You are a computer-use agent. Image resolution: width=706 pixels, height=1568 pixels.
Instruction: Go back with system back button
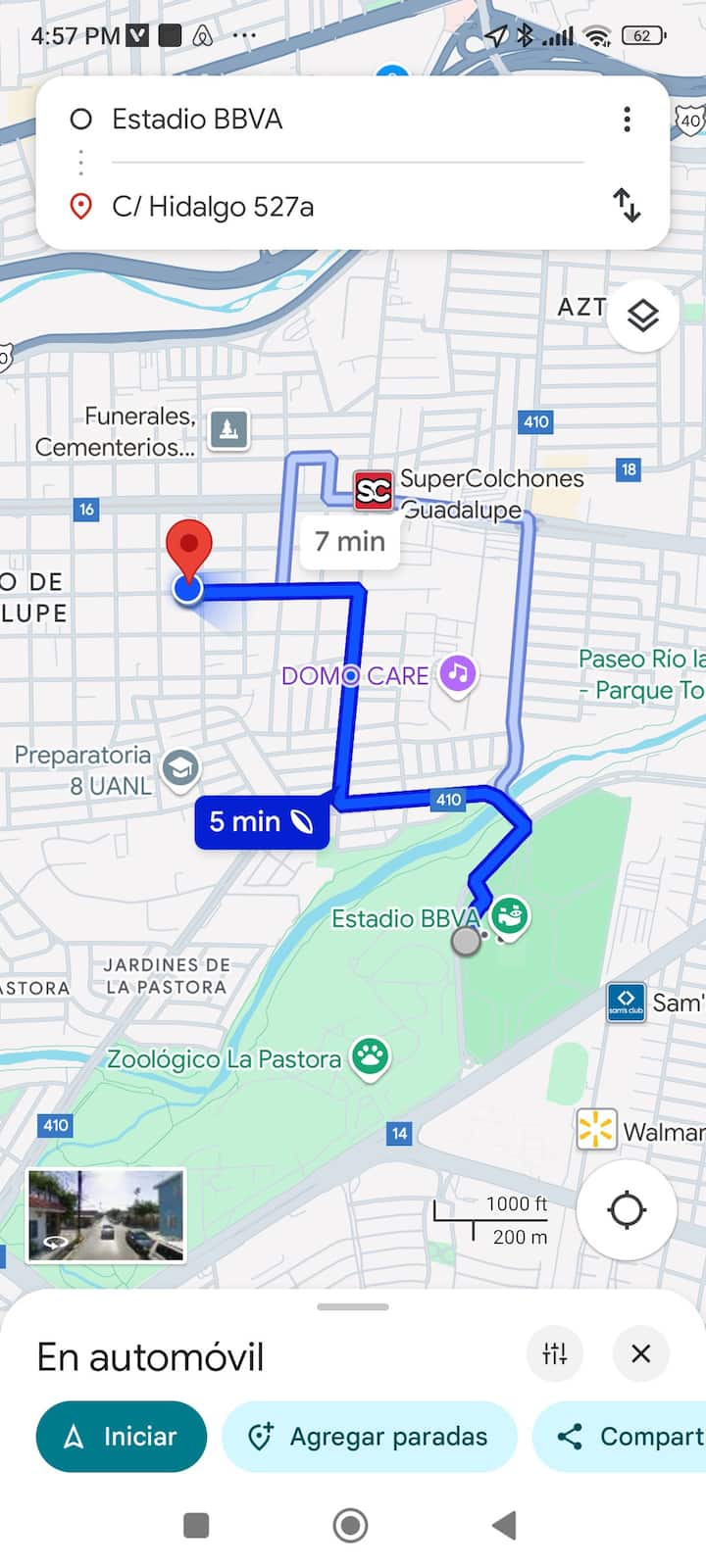point(504,1525)
